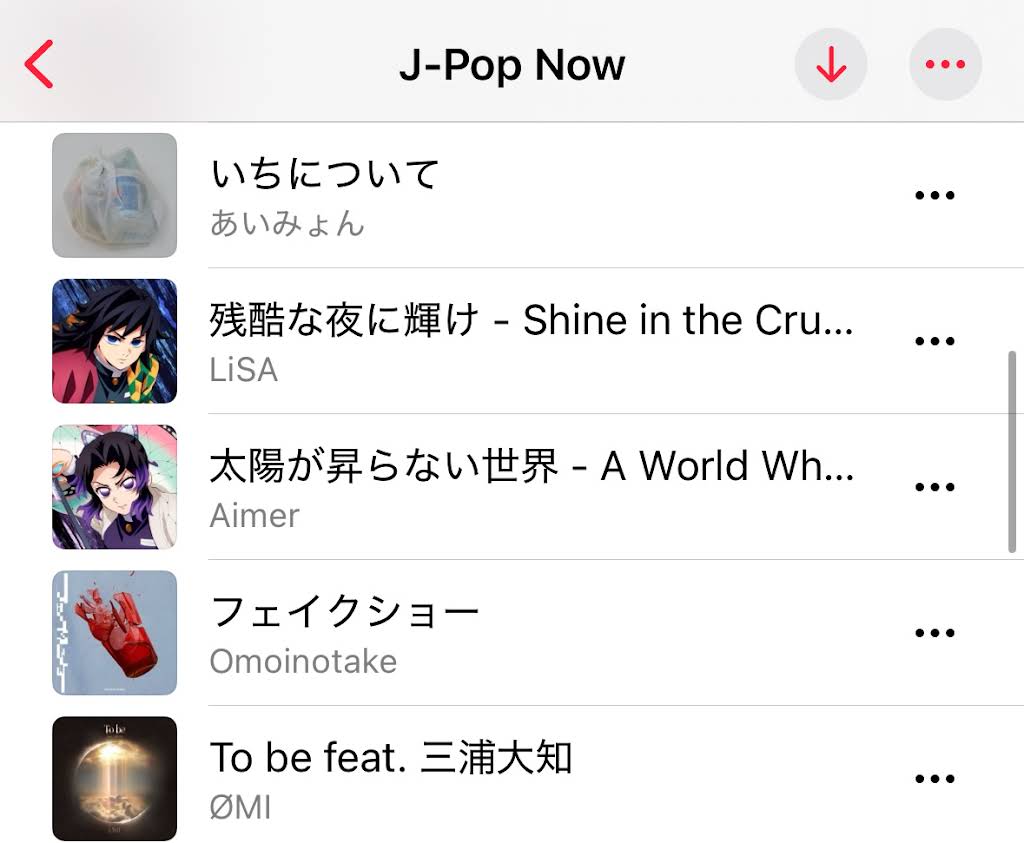This screenshot has height=843, width=1024.
Task: Download the J-Pop Now playlist
Action: (830, 65)
